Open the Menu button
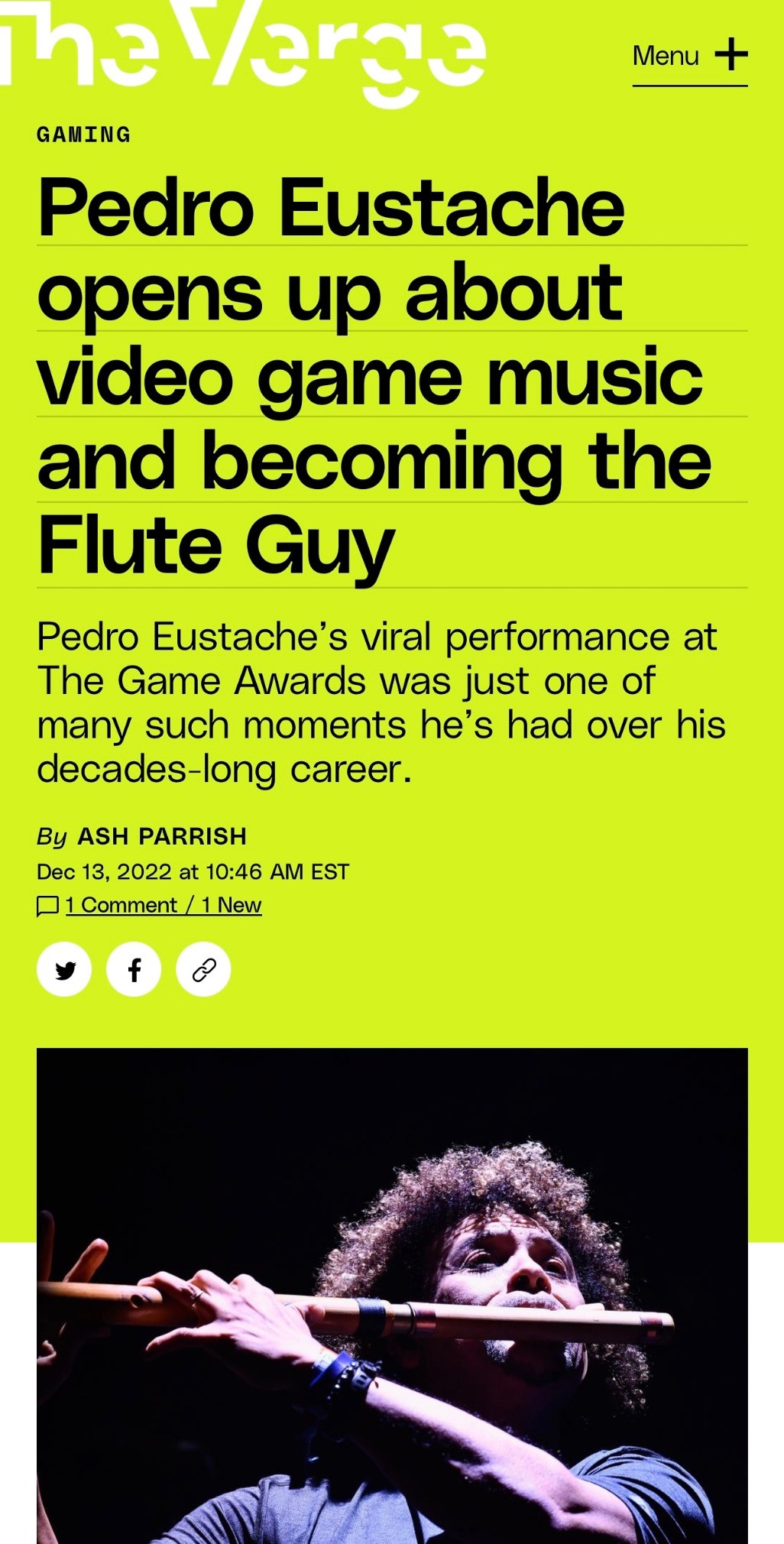The height and width of the screenshot is (1544, 784). [x=689, y=57]
